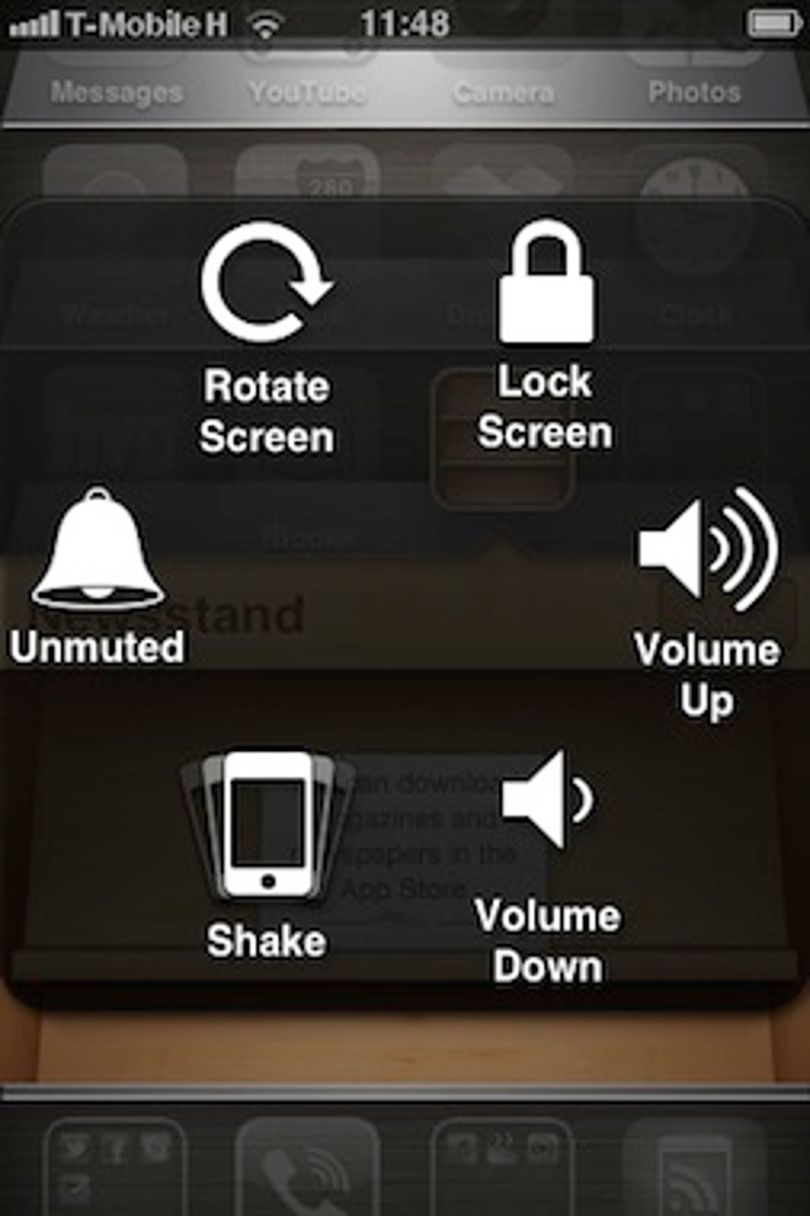Screen dimensions: 810x1216
Task: Lock the screen from the overlay
Action: 545,336
